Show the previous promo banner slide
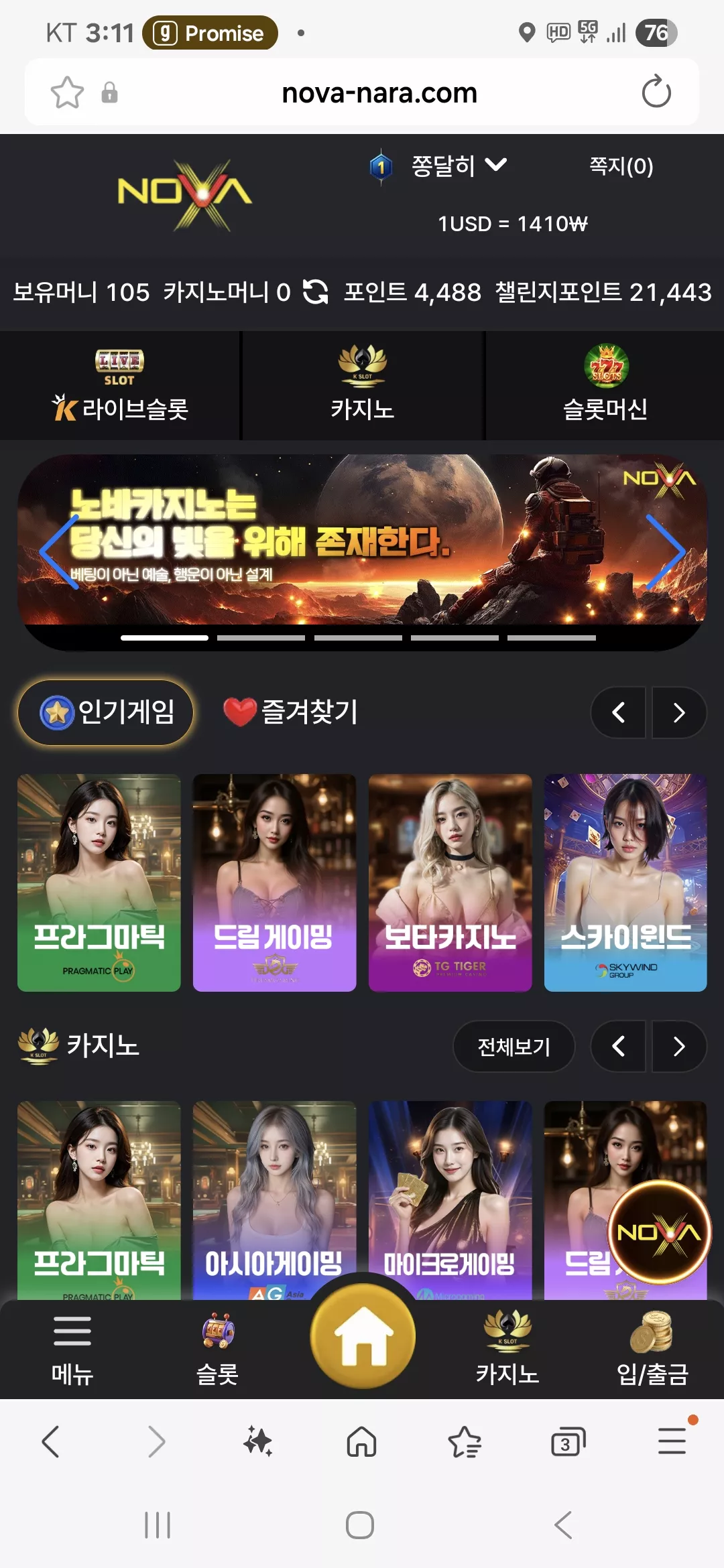 tap(59, 552)
